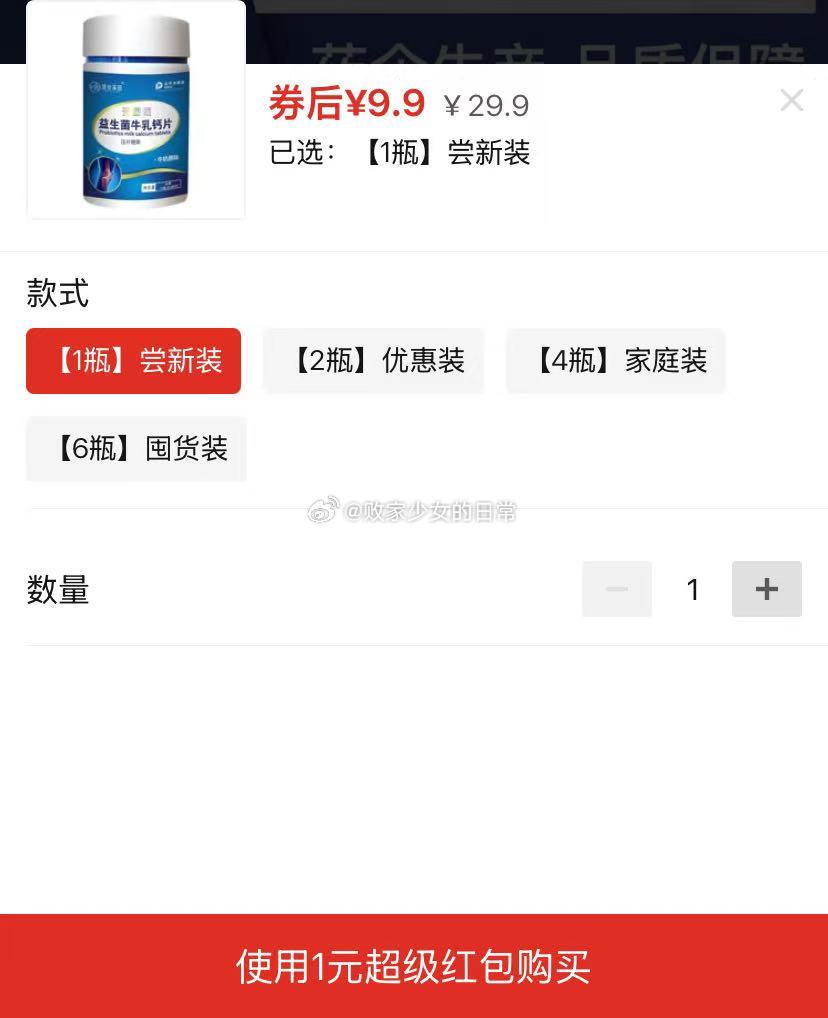This screenshot has width=828, height=1018.
Task: Open the product bottle thumbnail image
Action: tap(136, 110)
